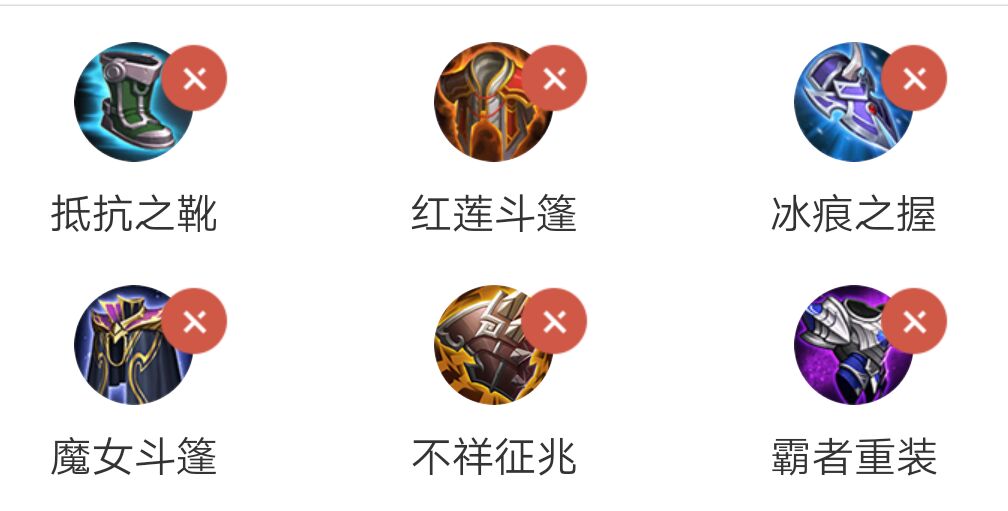Image resolution: width=1008 pixels, height=511 pixels.
Task: Remove 霸者重装 from the build
Action: pyautogui.click(x=914, y=321)
